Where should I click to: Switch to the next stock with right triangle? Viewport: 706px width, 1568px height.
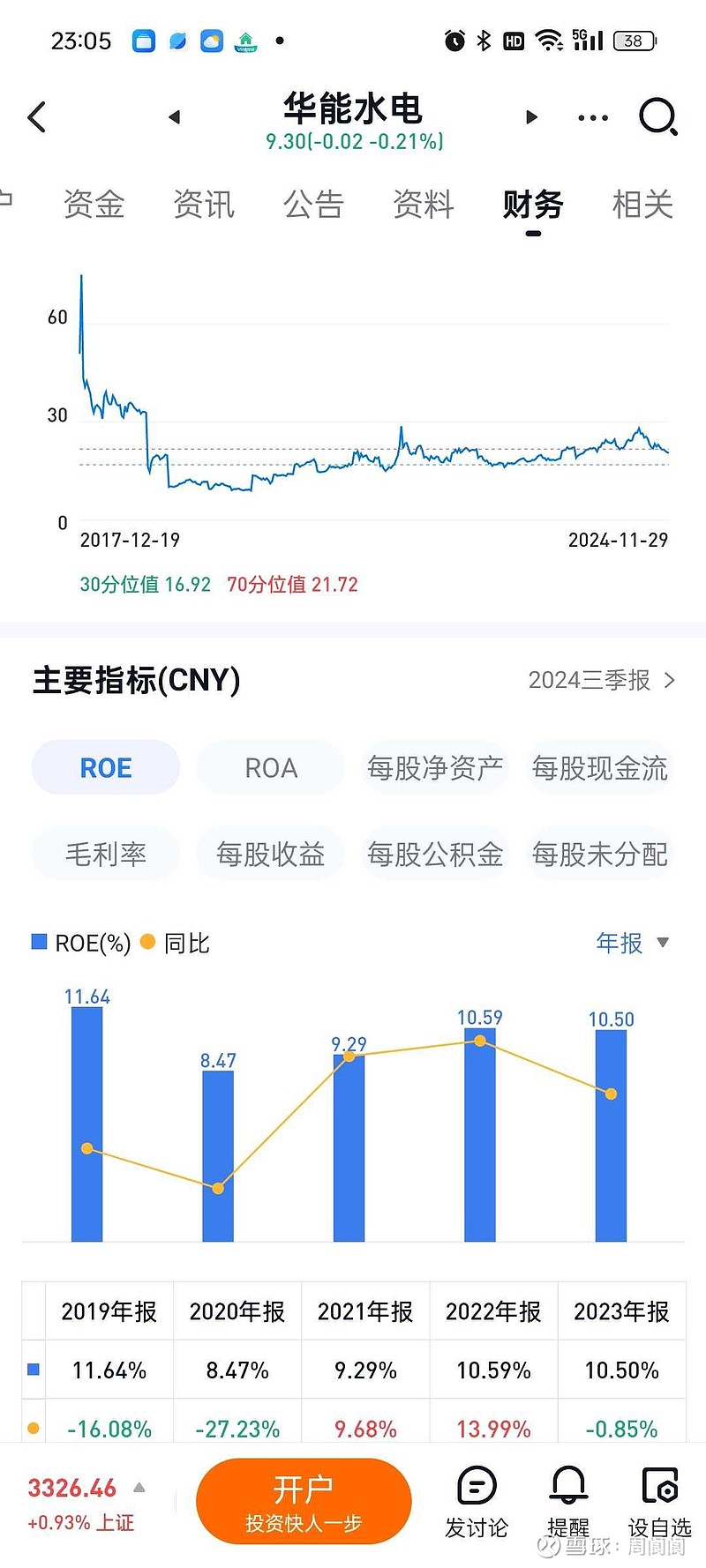click(531, 116)
